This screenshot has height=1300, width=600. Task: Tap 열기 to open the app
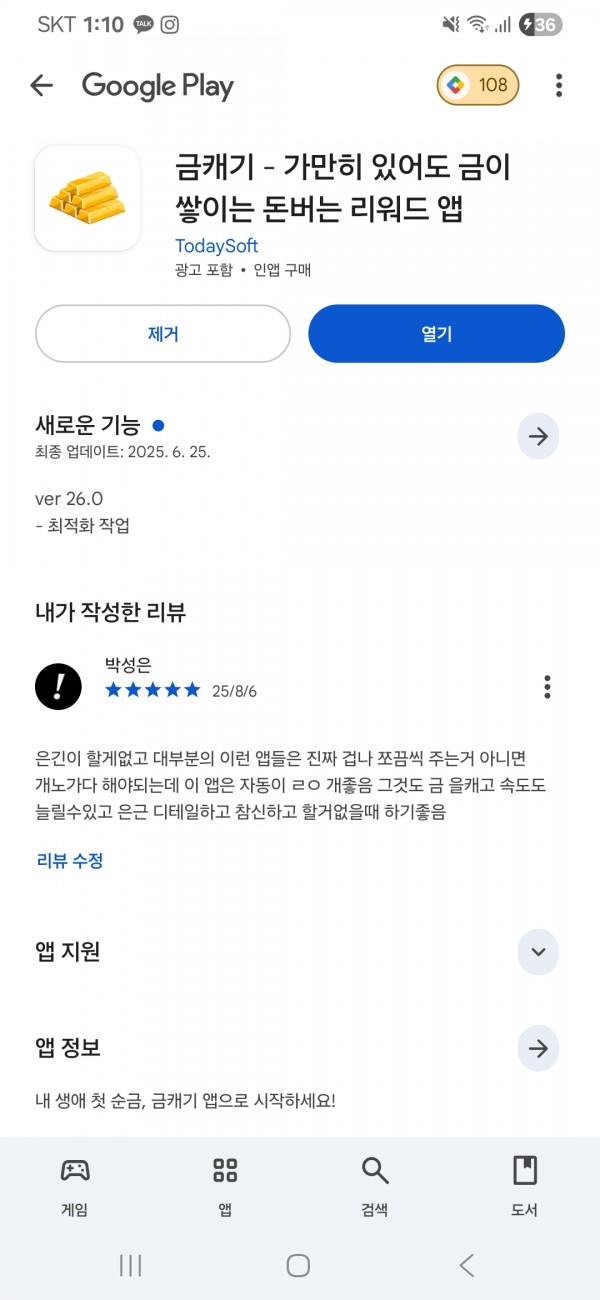point(436,334)
